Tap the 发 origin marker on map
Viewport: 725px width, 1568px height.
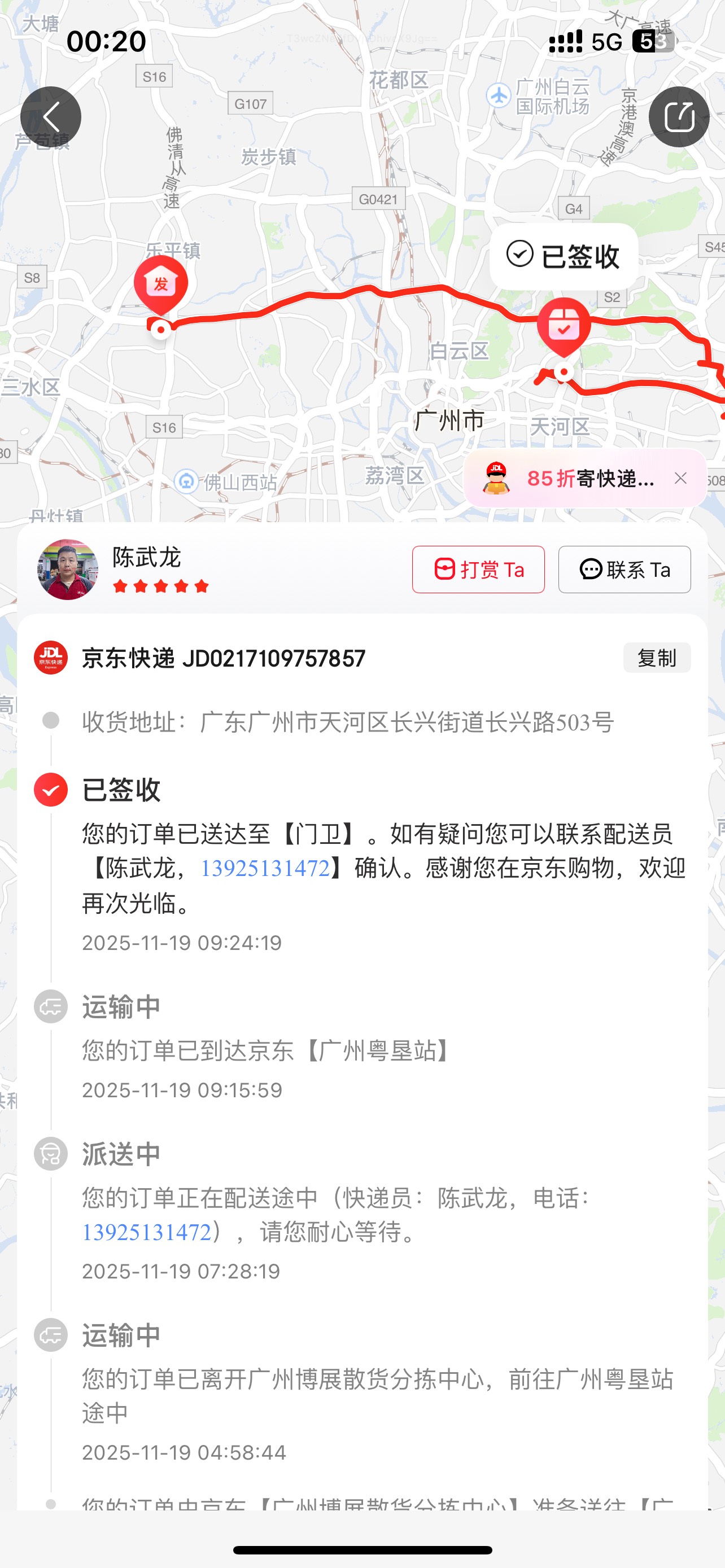click(x=161, y=285)
